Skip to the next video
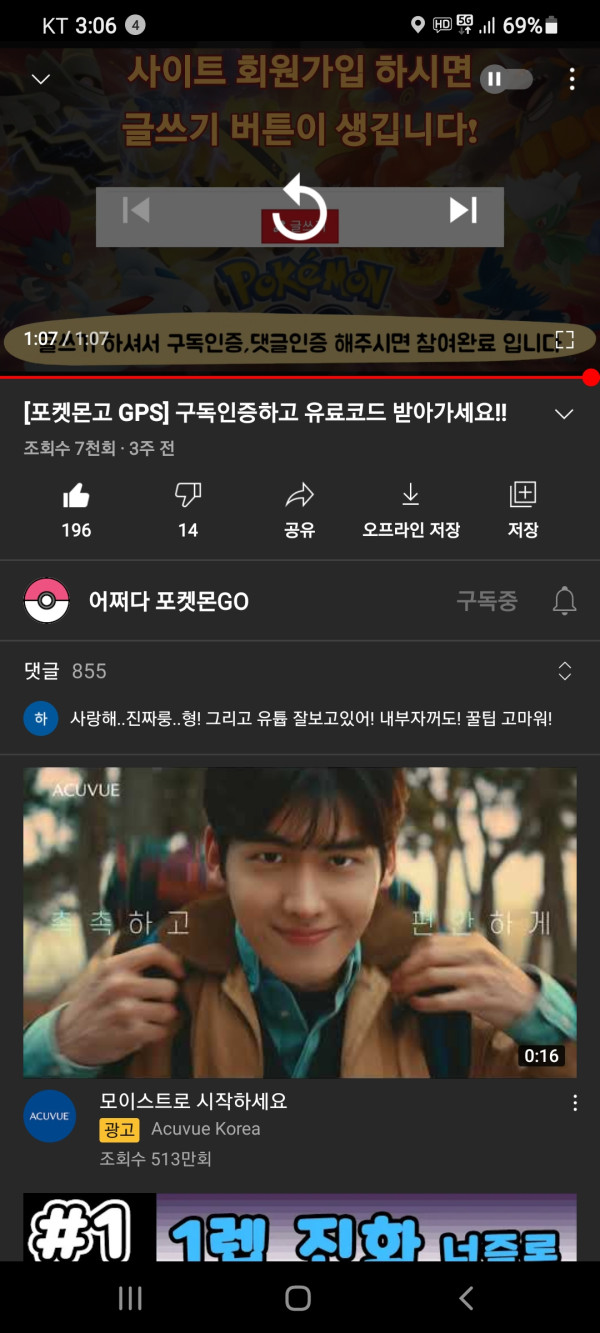 coord(462,210)
